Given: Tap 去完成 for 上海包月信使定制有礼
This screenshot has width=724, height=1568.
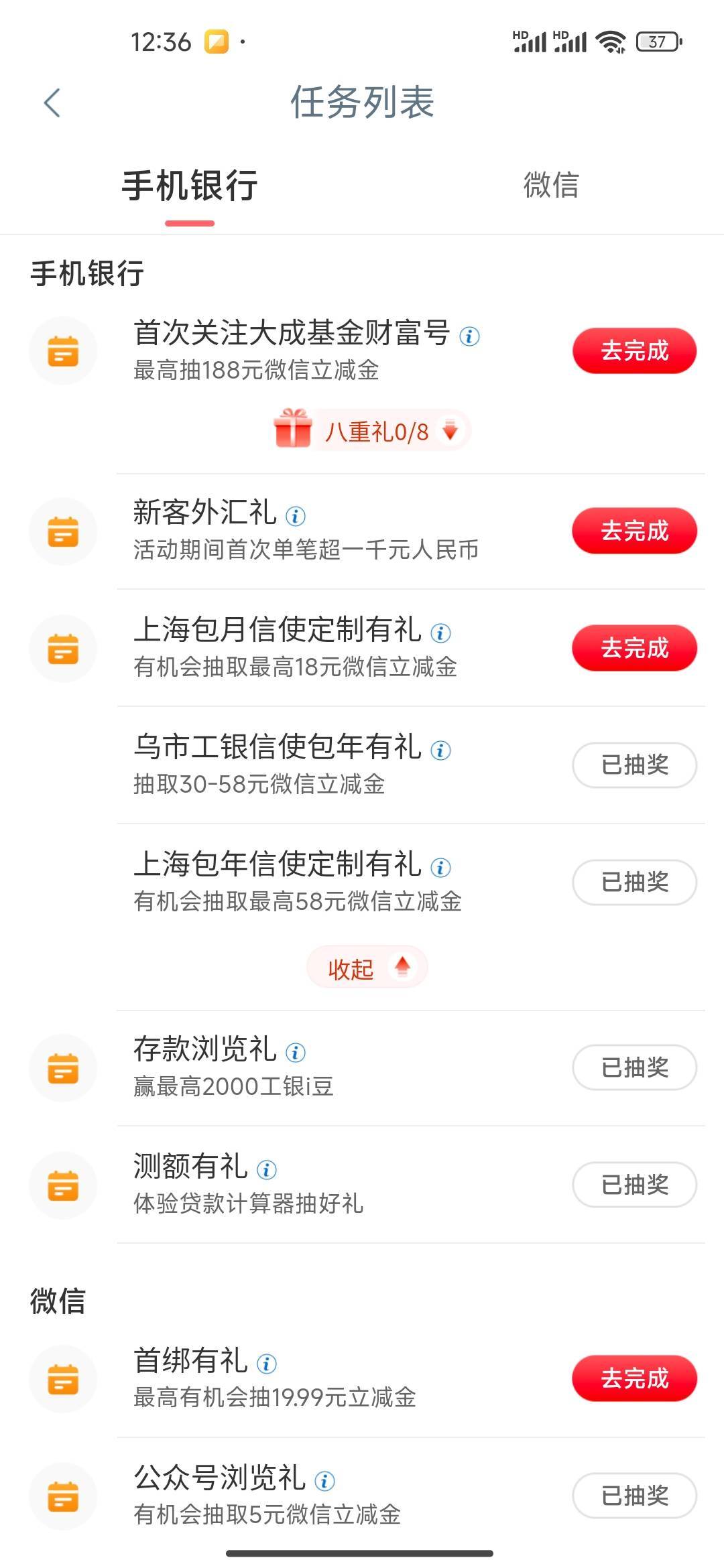Looking at the screenshot, I should 634,648.
